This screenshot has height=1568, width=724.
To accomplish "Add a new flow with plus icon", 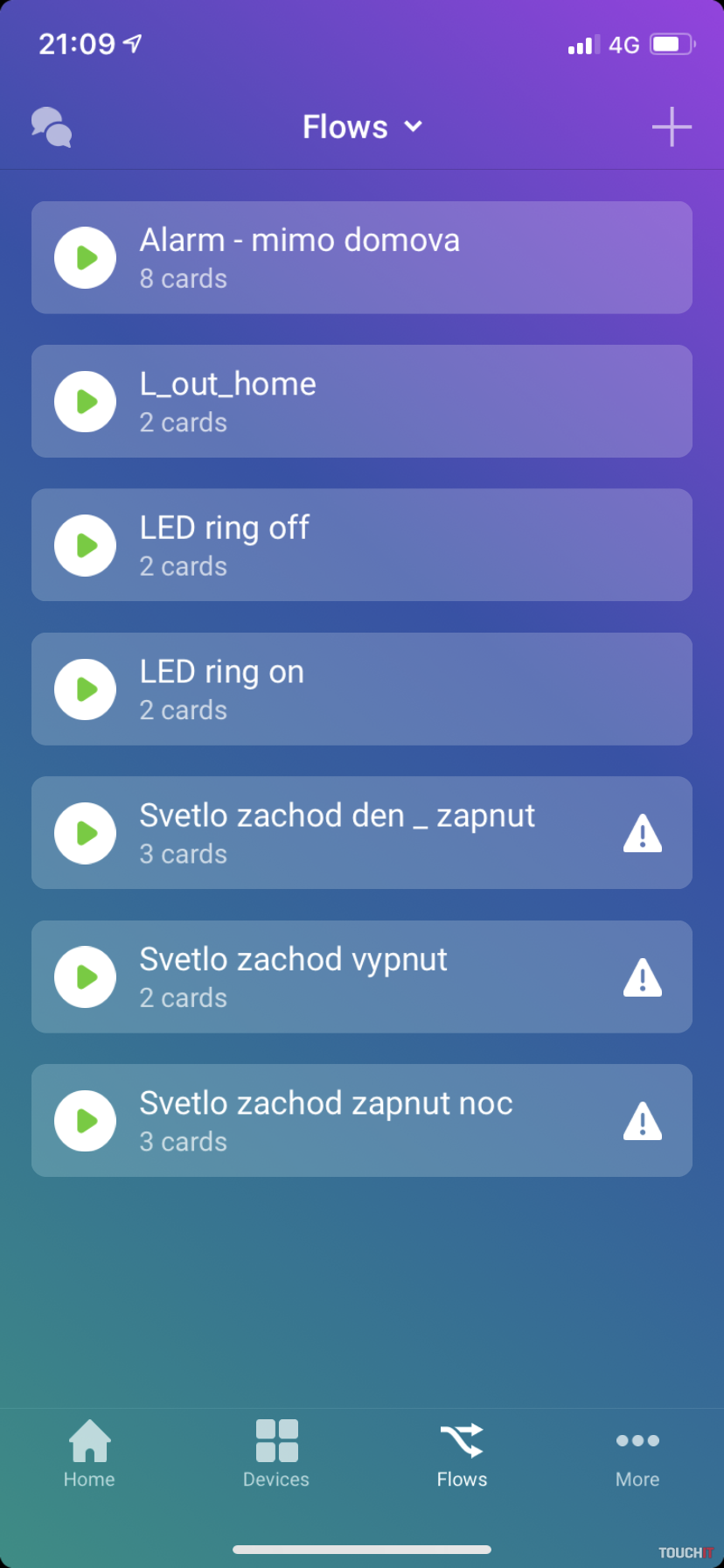I will tap(672, 127).
